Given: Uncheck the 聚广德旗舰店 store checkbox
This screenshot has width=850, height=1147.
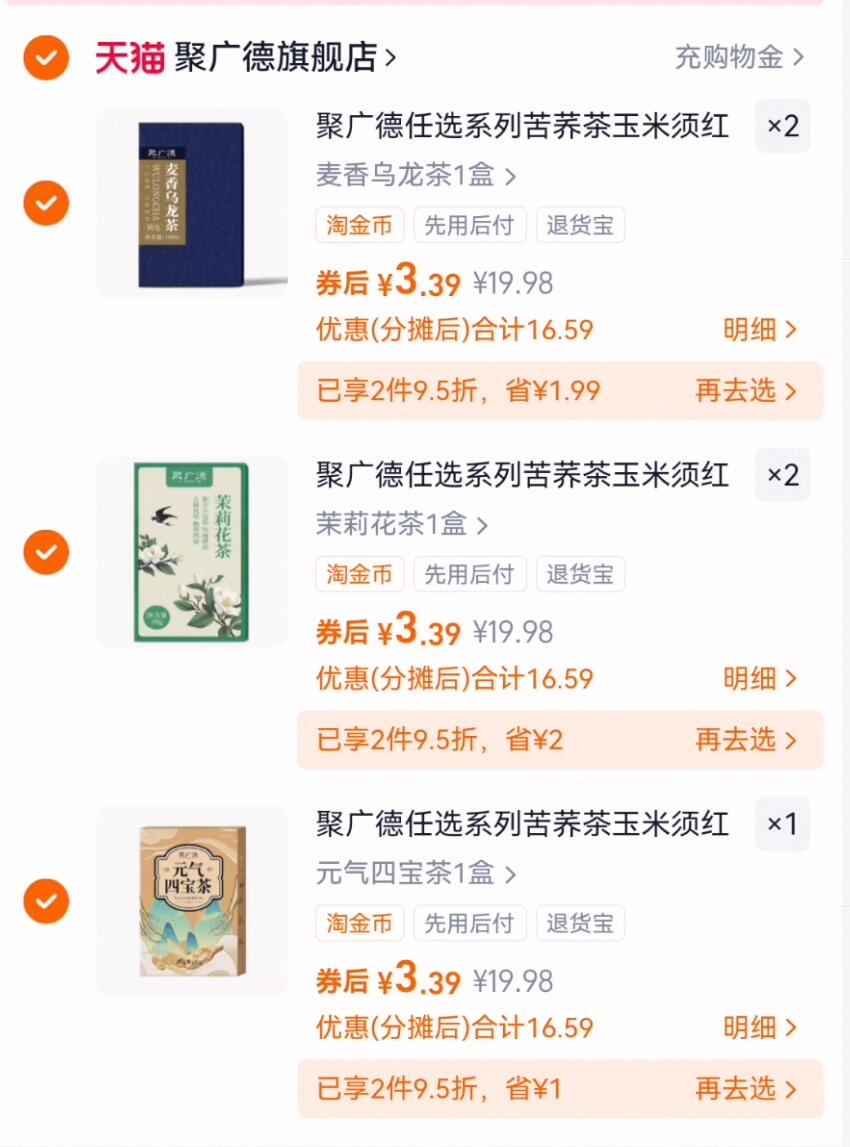Looking at the screenshot, I should [x=46, y=57].
